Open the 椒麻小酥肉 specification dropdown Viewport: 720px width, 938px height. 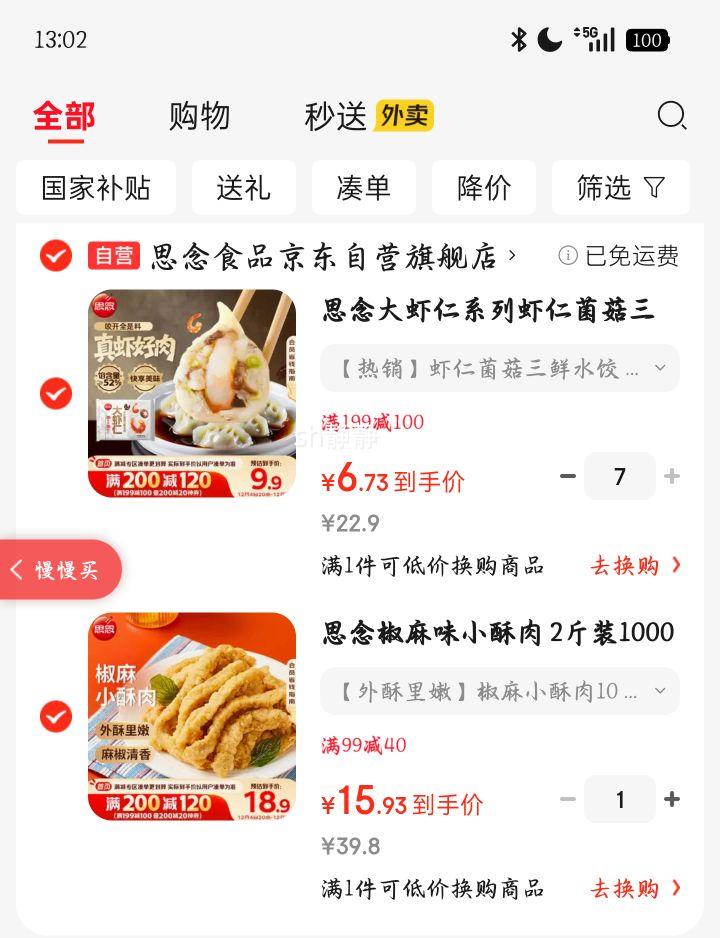659,691
